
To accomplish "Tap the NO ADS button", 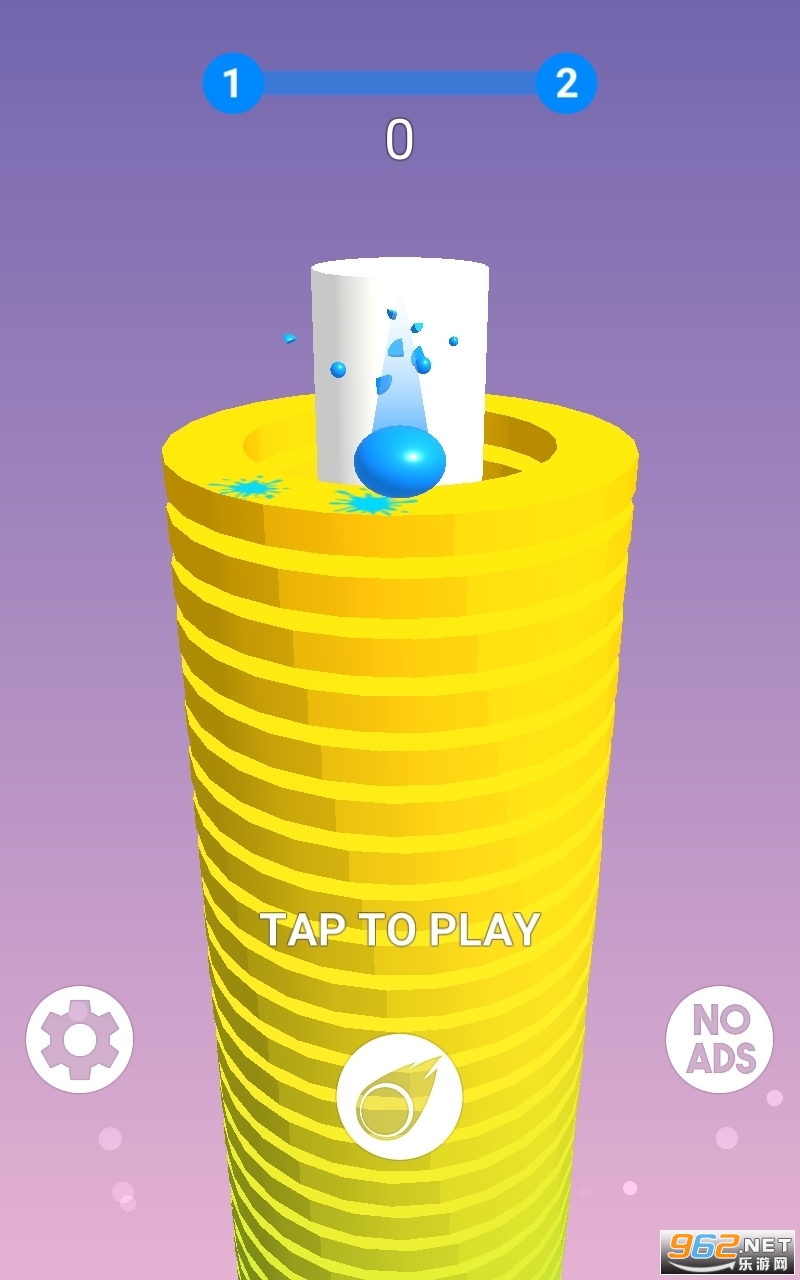I will (x=719, y=1039).
